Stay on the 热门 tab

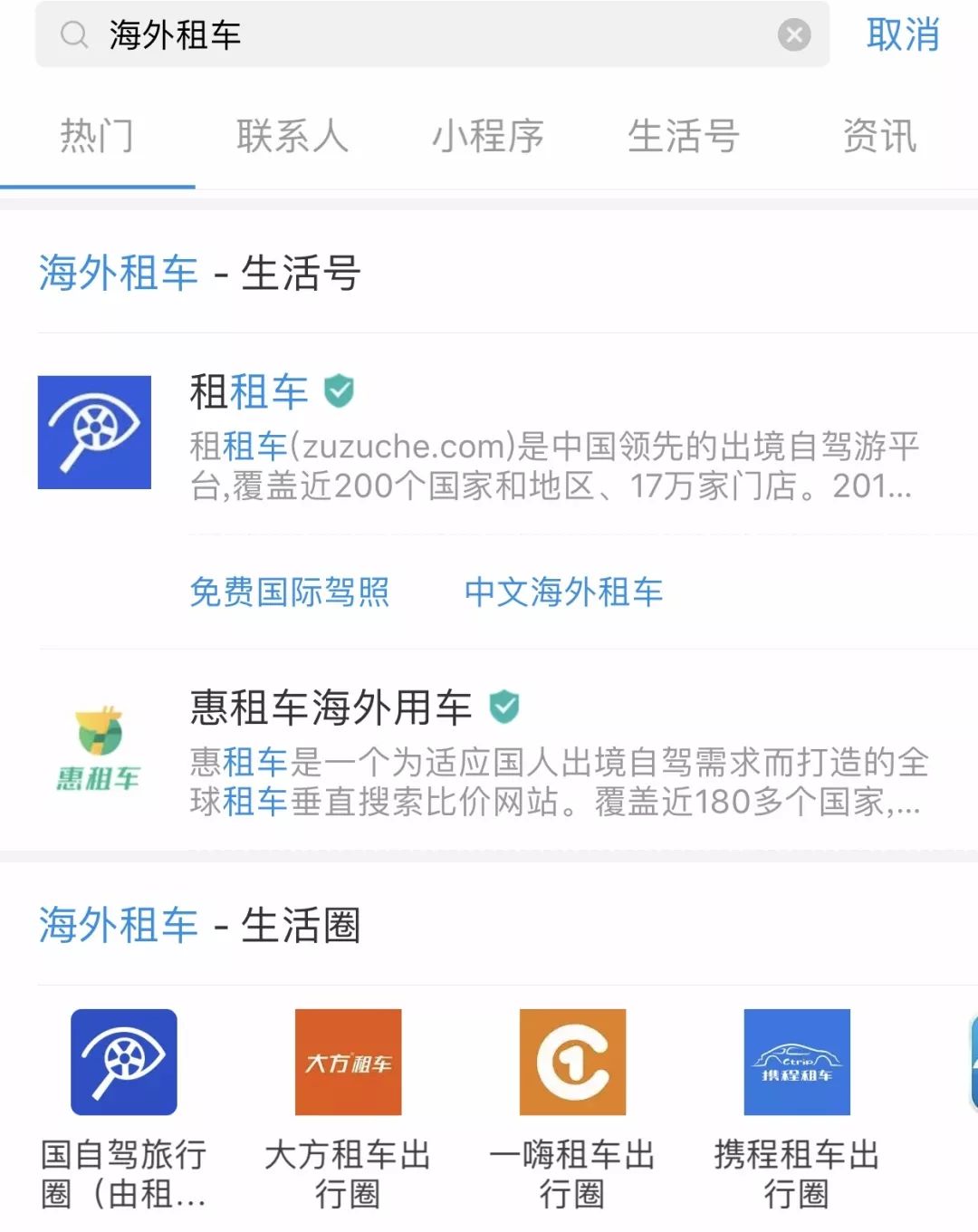[x=100, y=138]
